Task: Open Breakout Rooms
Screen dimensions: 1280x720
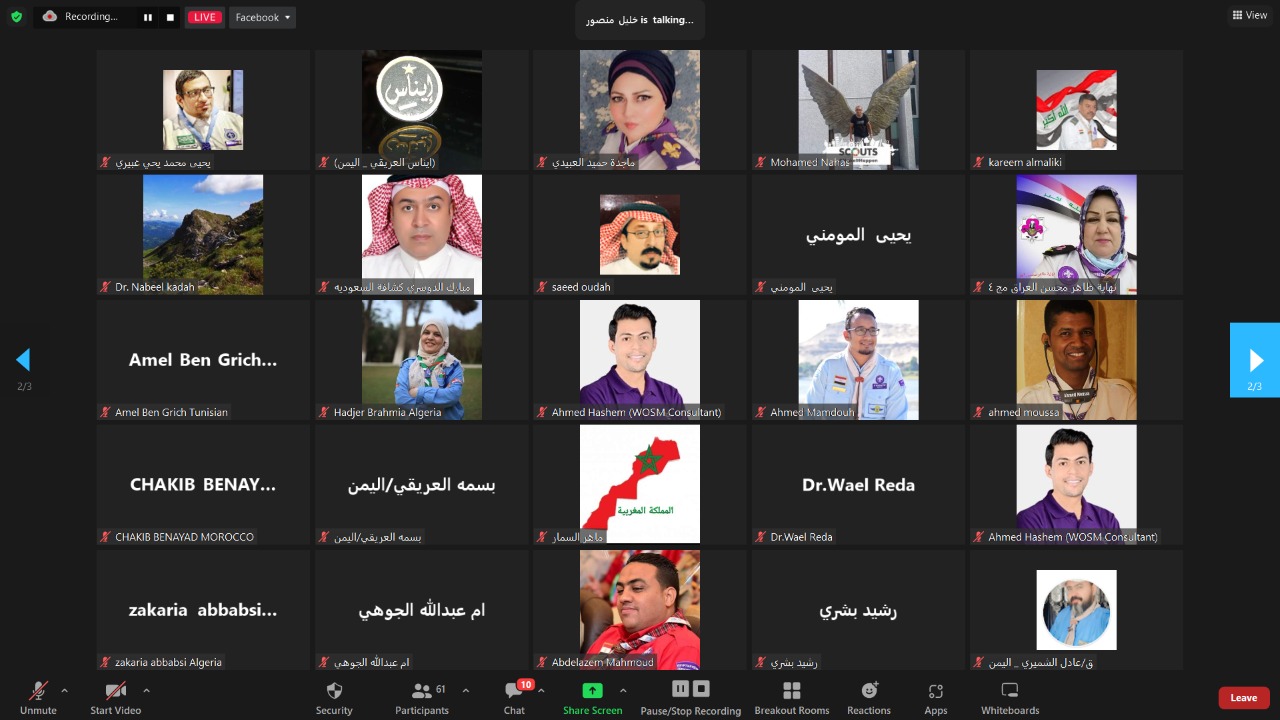Action: (792, 697)
